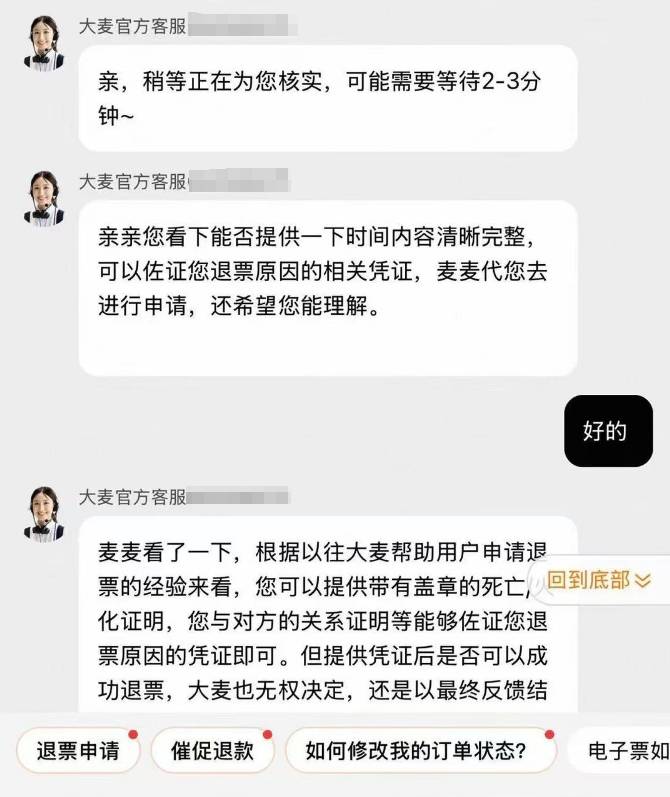Select the 退票申请 quick reply chip

77,751
